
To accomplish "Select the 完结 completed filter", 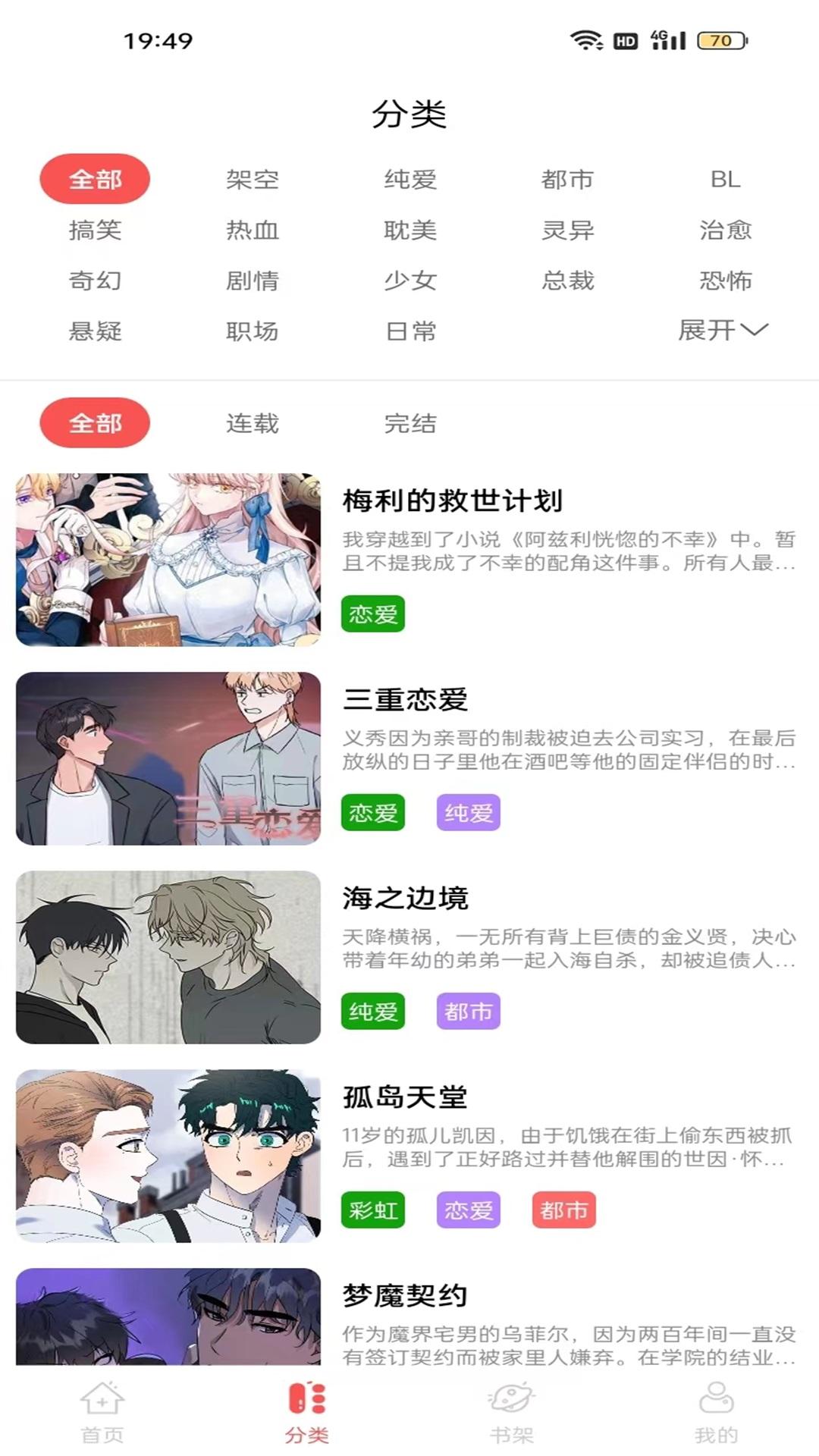I will (410, 425).
